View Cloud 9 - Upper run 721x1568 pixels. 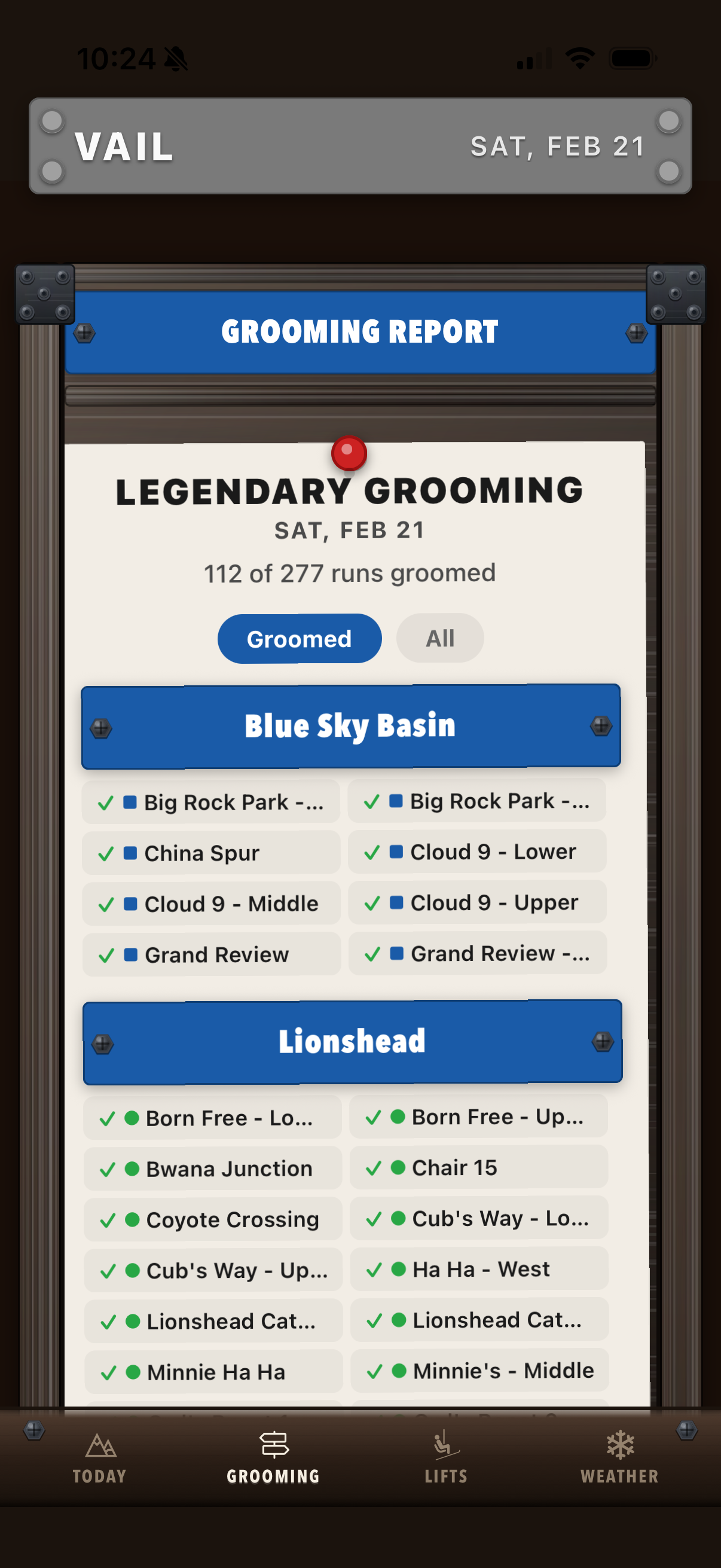[478, 902]
